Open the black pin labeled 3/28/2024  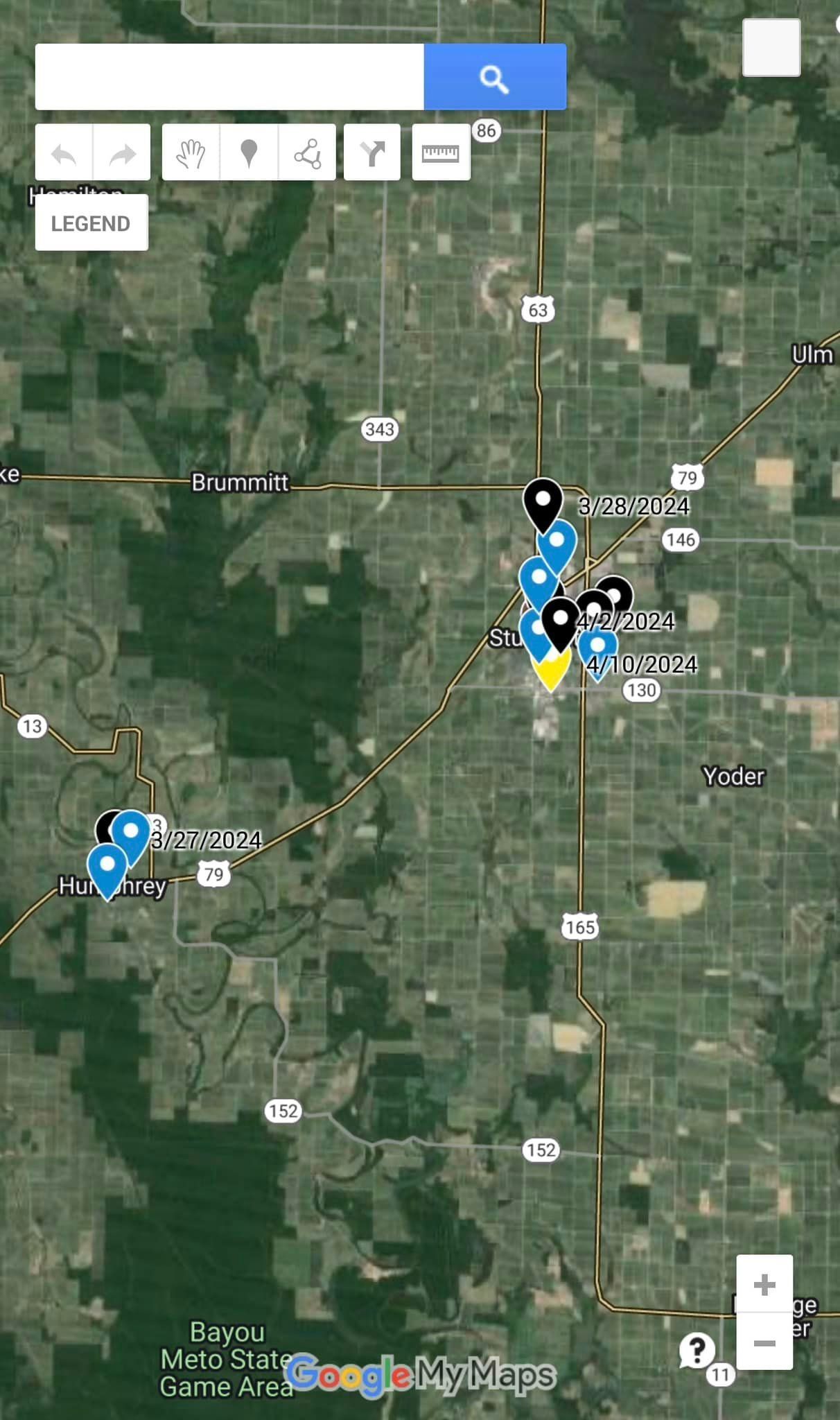pos(543,501)
